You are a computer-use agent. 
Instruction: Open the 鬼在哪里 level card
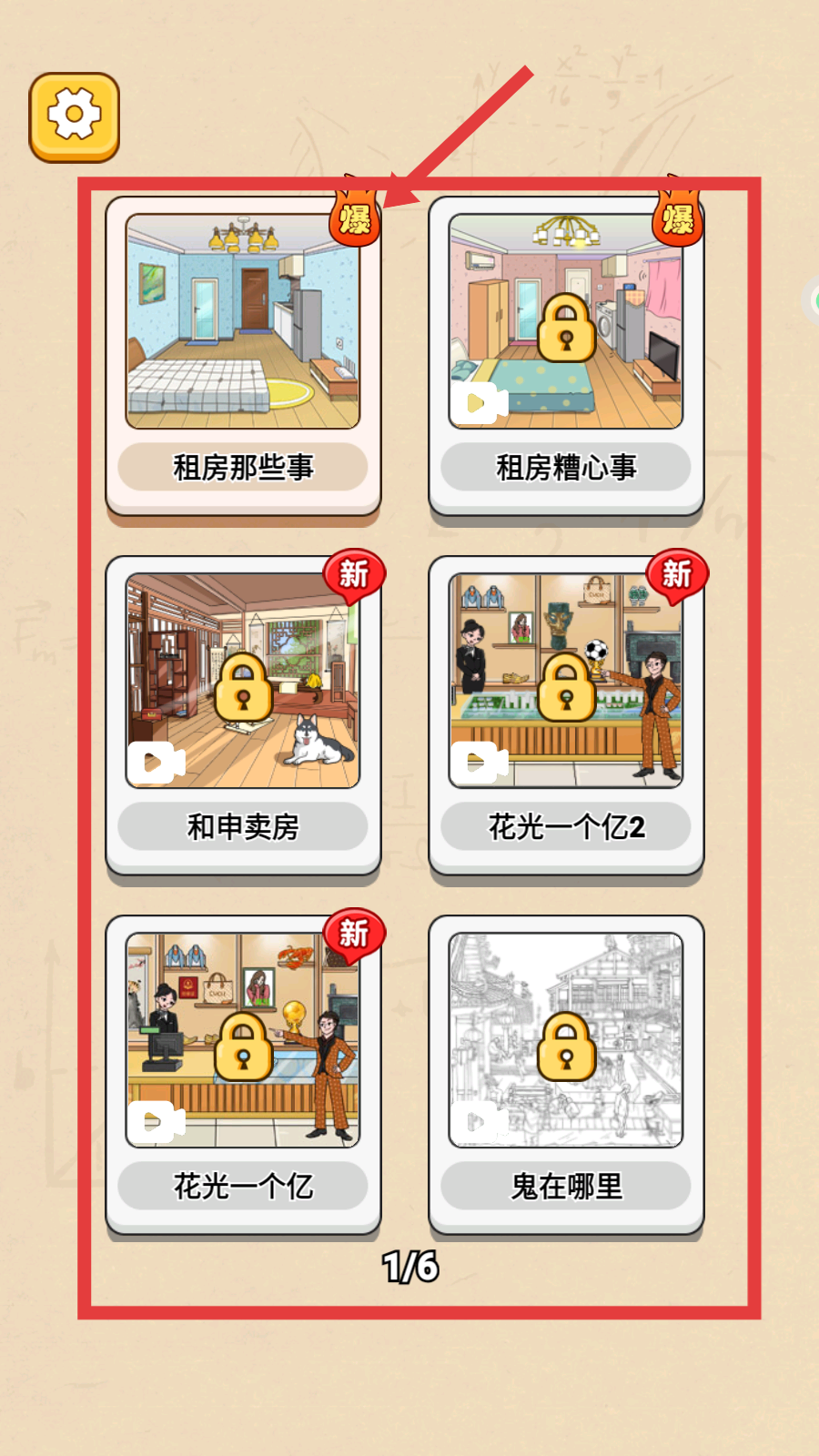coord(566,1074)
